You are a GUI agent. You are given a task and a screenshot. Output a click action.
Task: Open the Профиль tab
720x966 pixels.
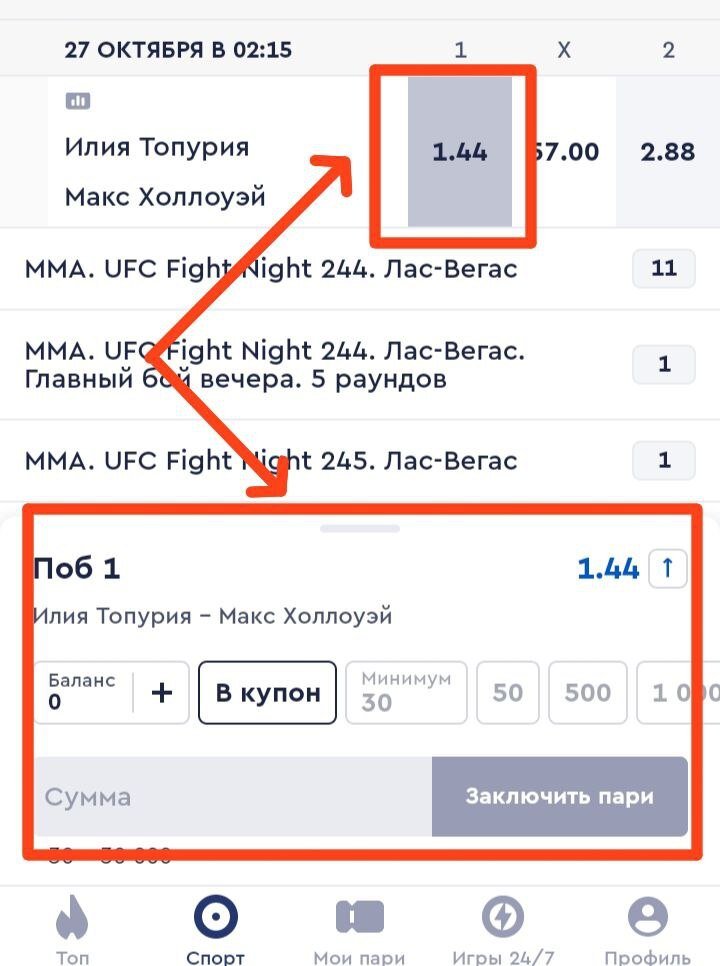[647, 930]
